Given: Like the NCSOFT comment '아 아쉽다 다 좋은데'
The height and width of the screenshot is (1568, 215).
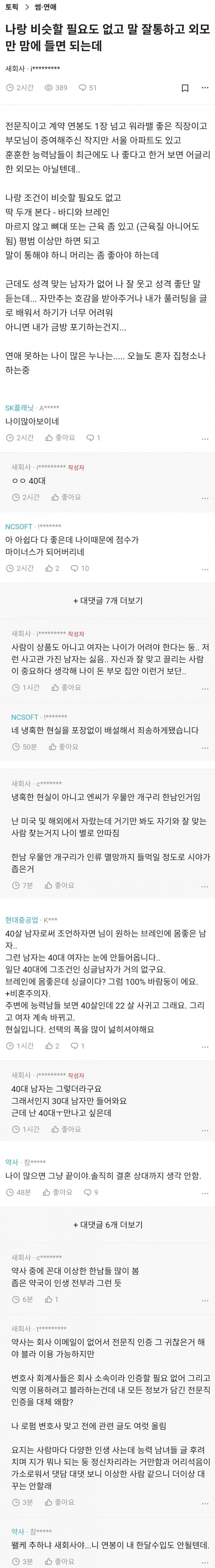Looking at the screenshot, I should pos(52,568).
